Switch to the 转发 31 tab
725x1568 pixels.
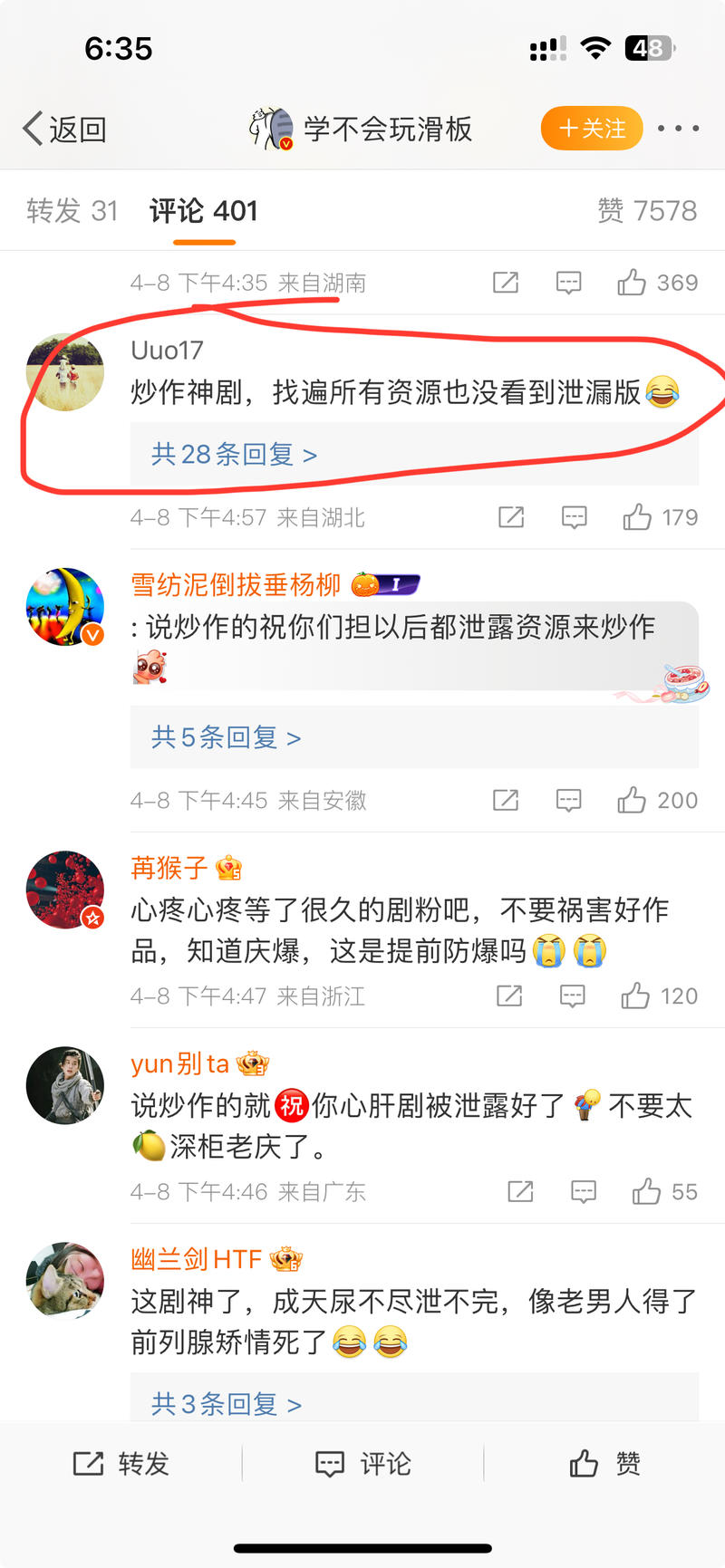click(x=72, y=211)
